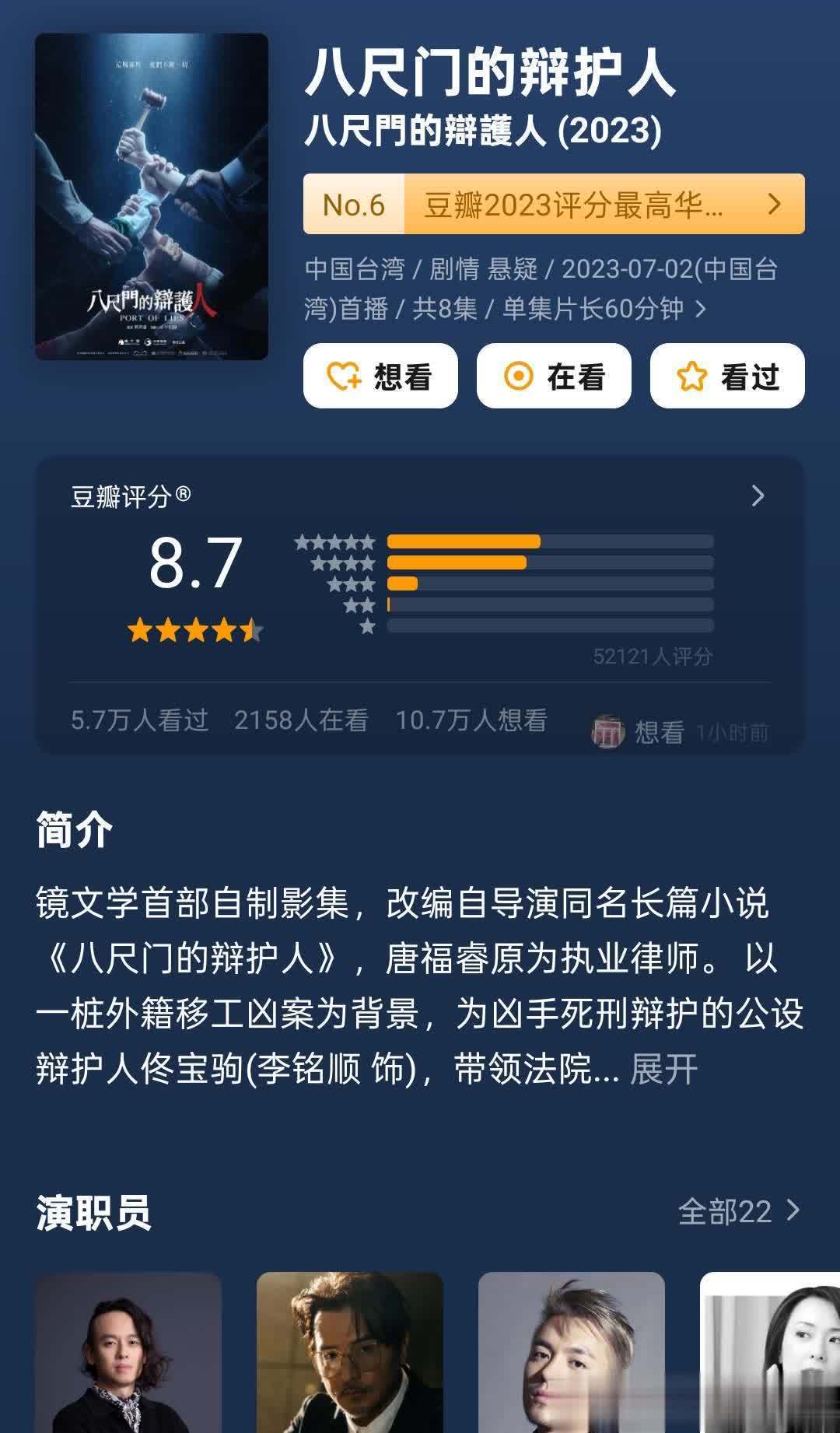View 全部22 cast and crew

point(738,1211)
